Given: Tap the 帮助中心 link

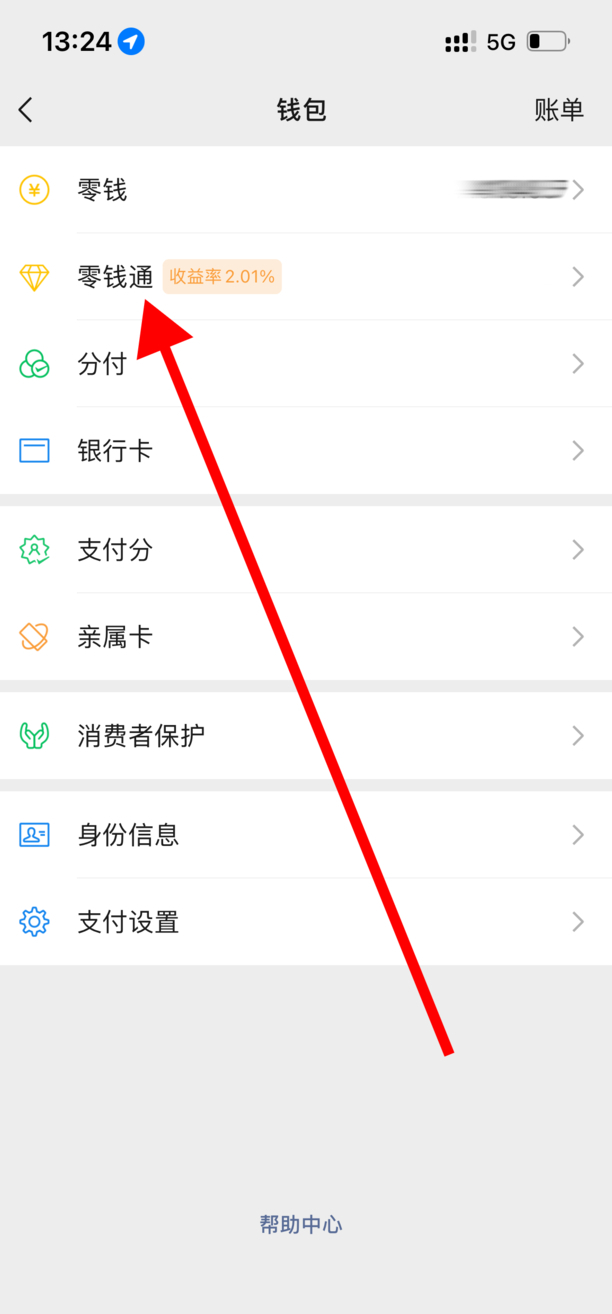Looking at the screenshot, I should click(x=301, y=1225).
